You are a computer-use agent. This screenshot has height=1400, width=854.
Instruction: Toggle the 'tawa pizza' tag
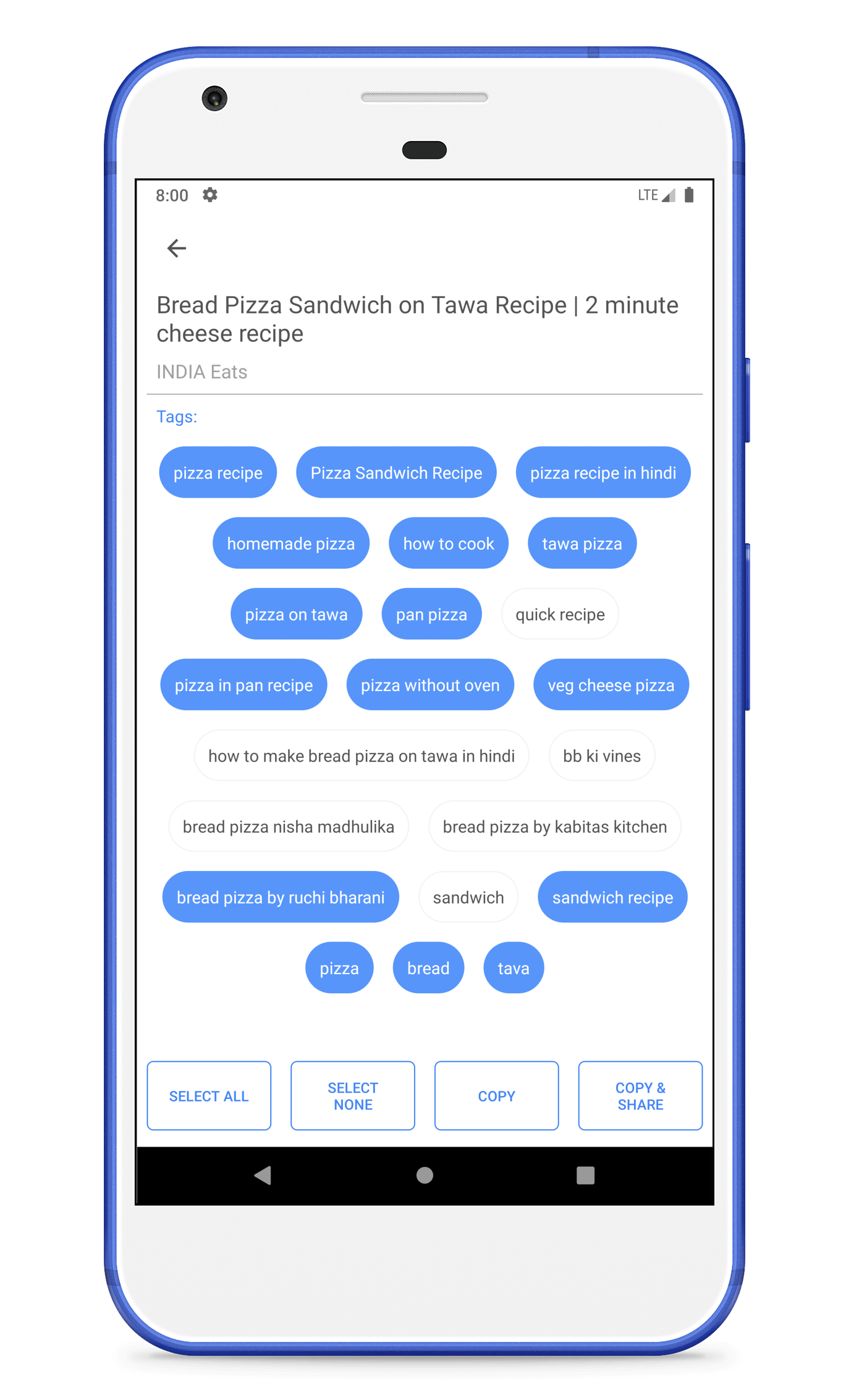(x=581, y=543)
